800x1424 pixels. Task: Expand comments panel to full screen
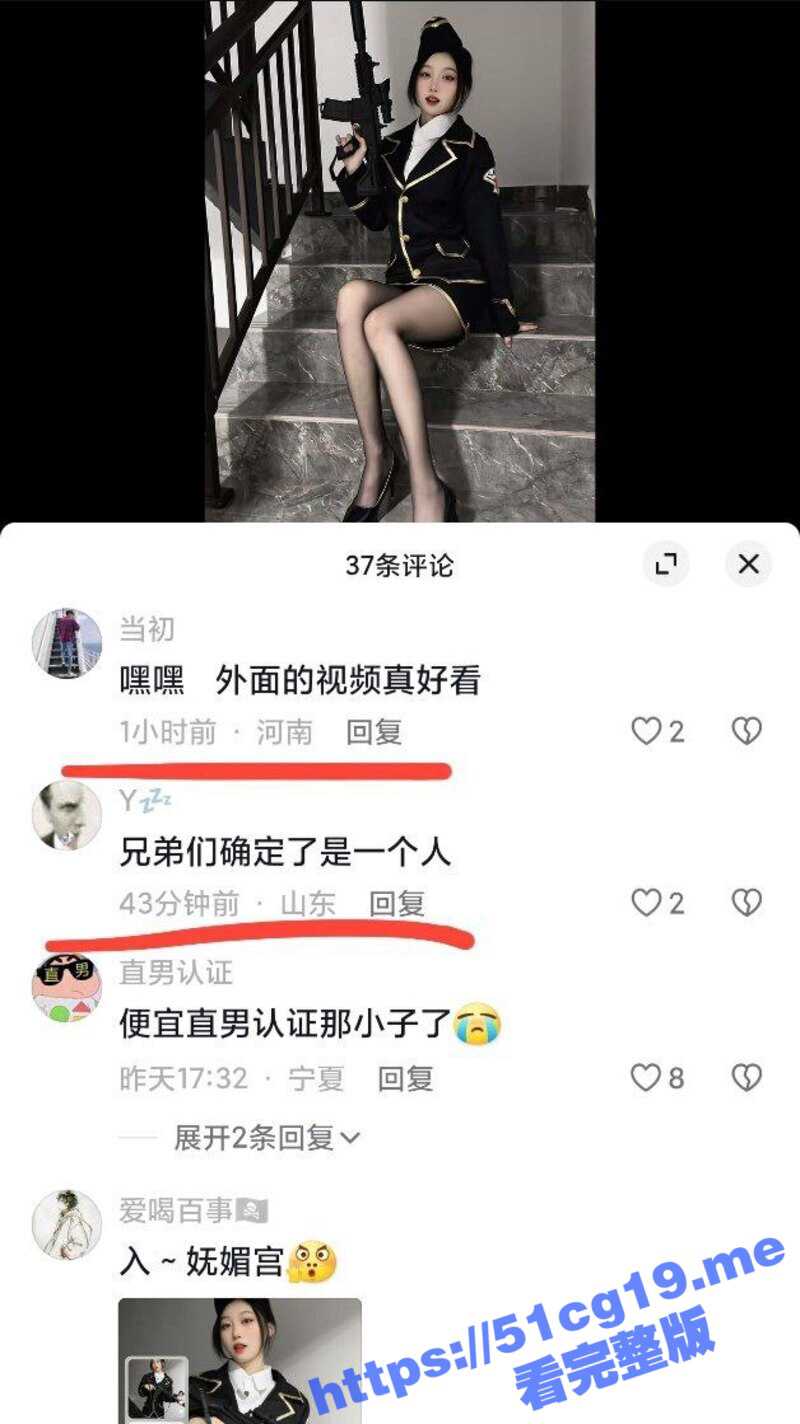tap(665, 565)
